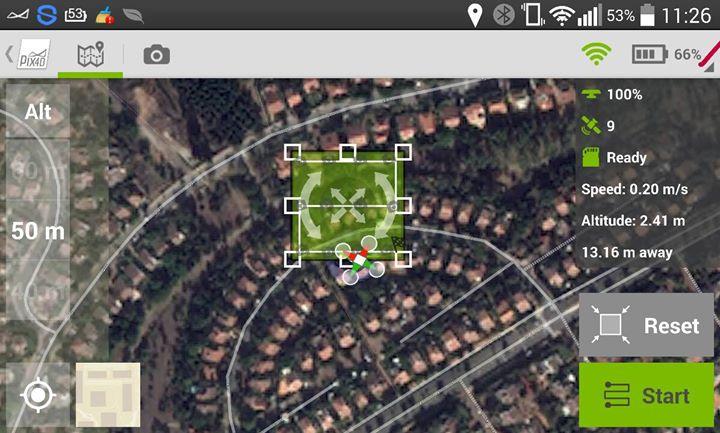This screenshot has height=433, width=720.
Task: Tap the move arrows in grid center
Action: point(347,205)
